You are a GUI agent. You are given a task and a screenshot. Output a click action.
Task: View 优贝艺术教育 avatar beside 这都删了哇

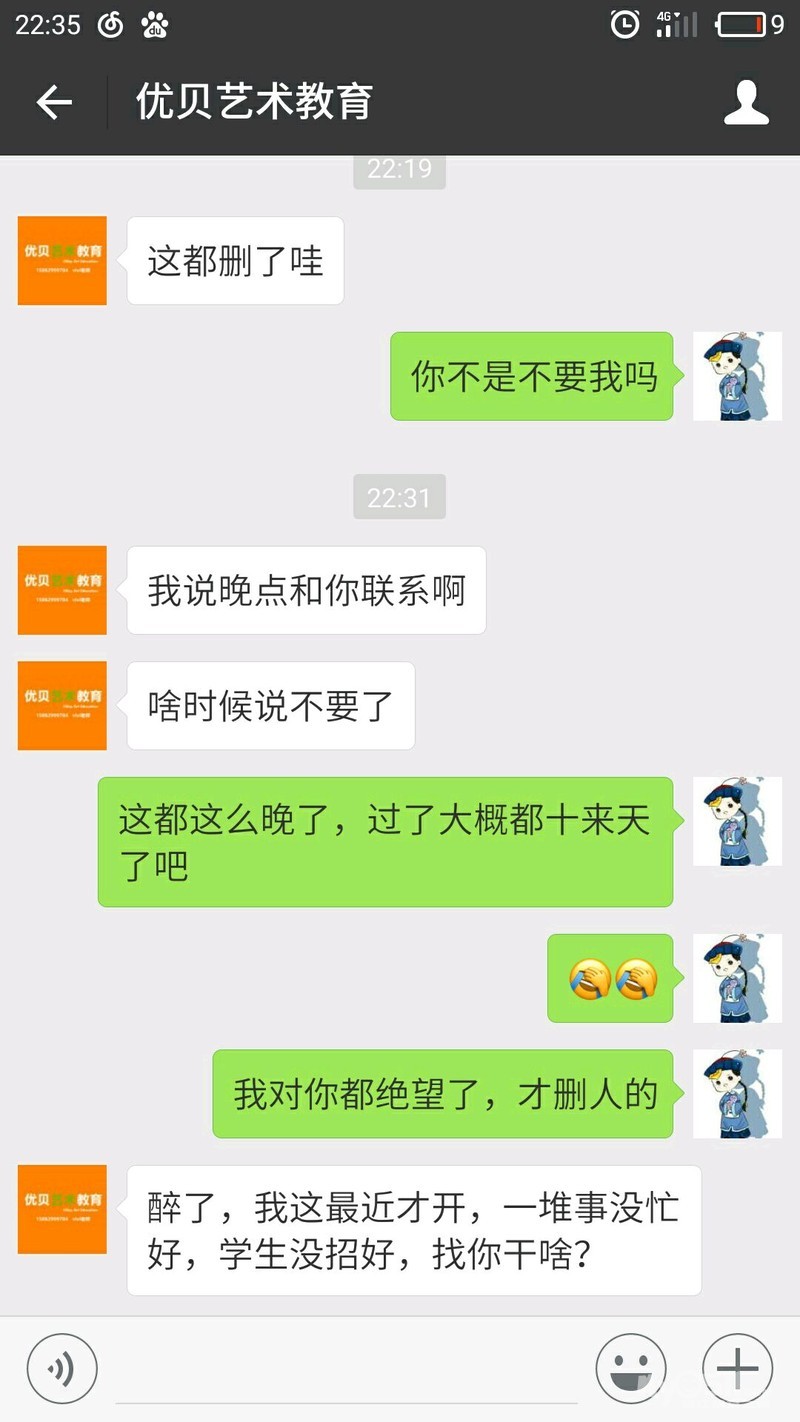pos(62,260)
